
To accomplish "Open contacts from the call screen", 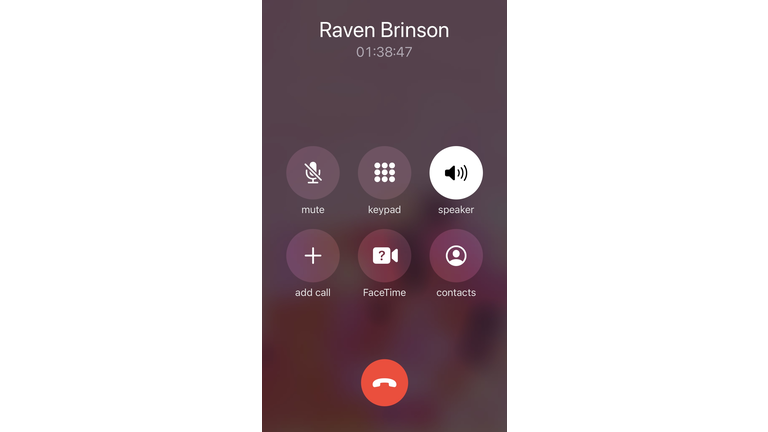I will pos(456,256).
